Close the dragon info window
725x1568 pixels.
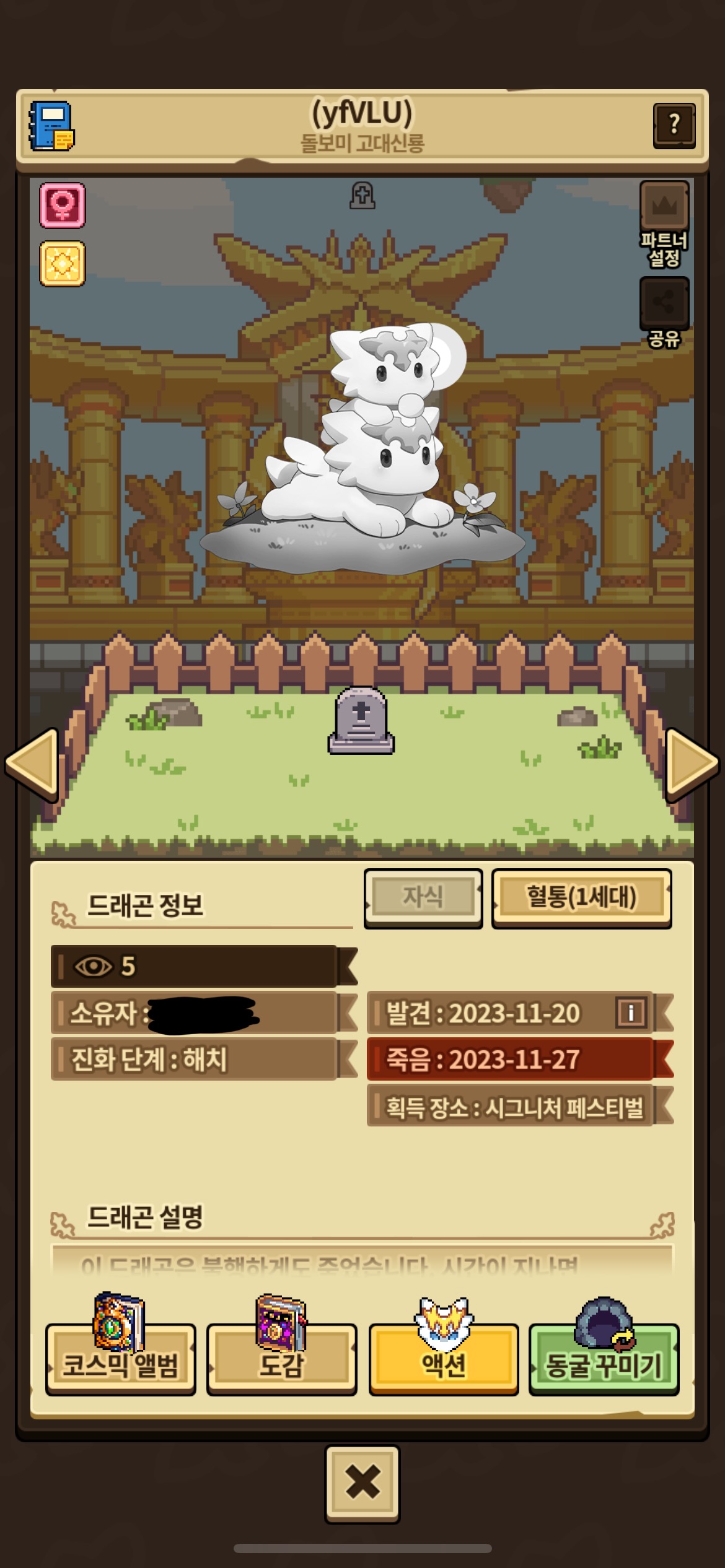pos(362,1483)
